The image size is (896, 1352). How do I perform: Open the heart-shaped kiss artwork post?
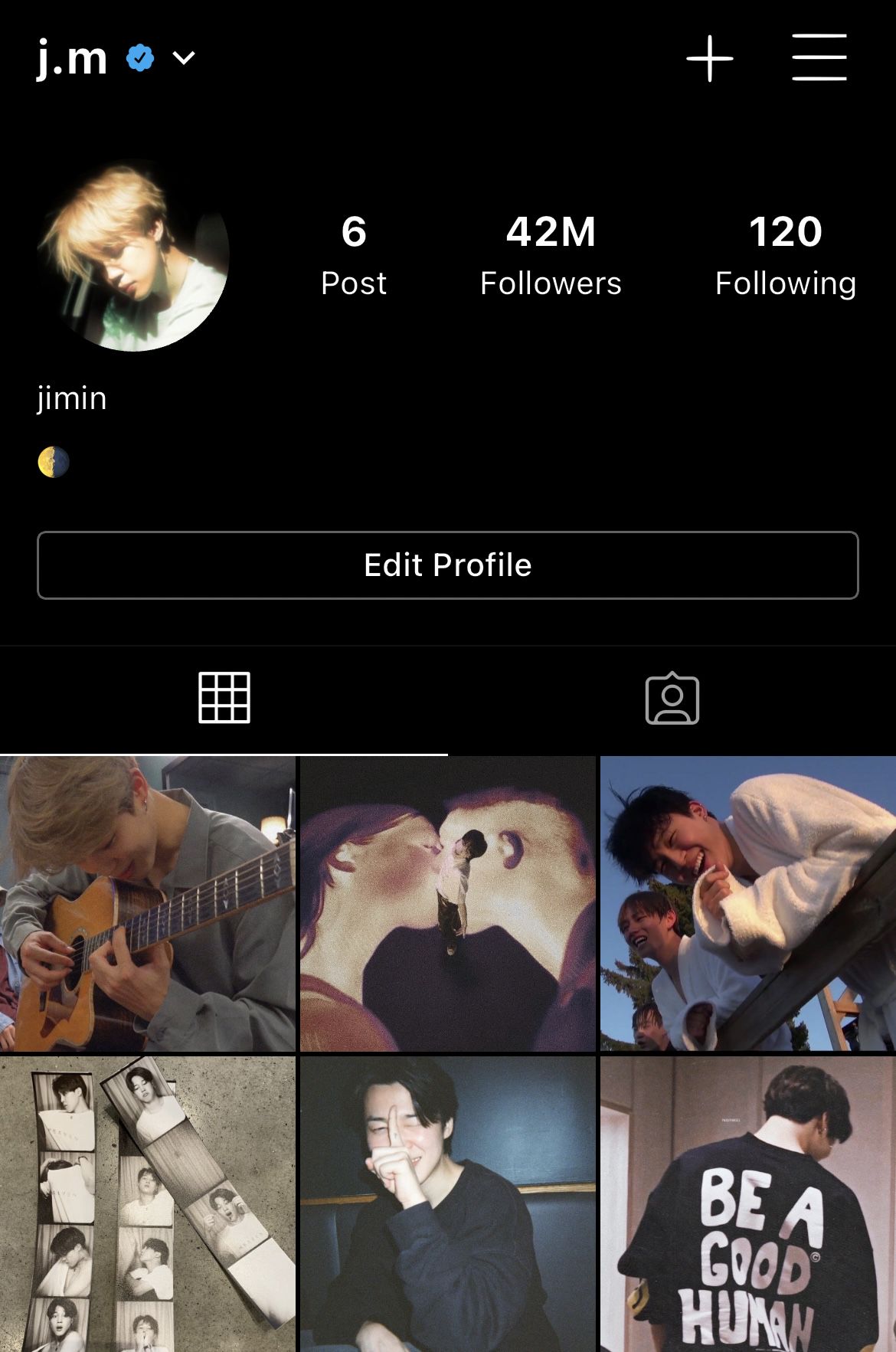pos(447,904)
